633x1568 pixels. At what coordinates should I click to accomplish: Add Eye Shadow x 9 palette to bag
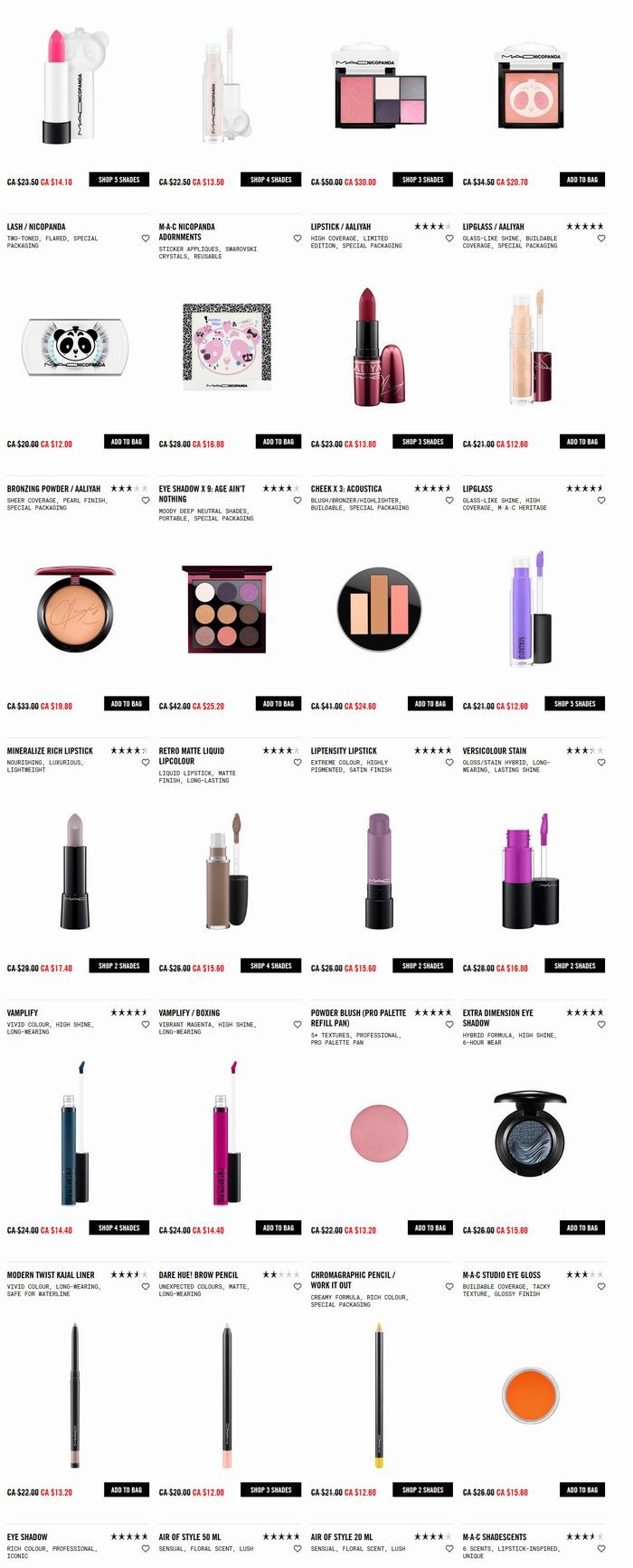(278, 703)
